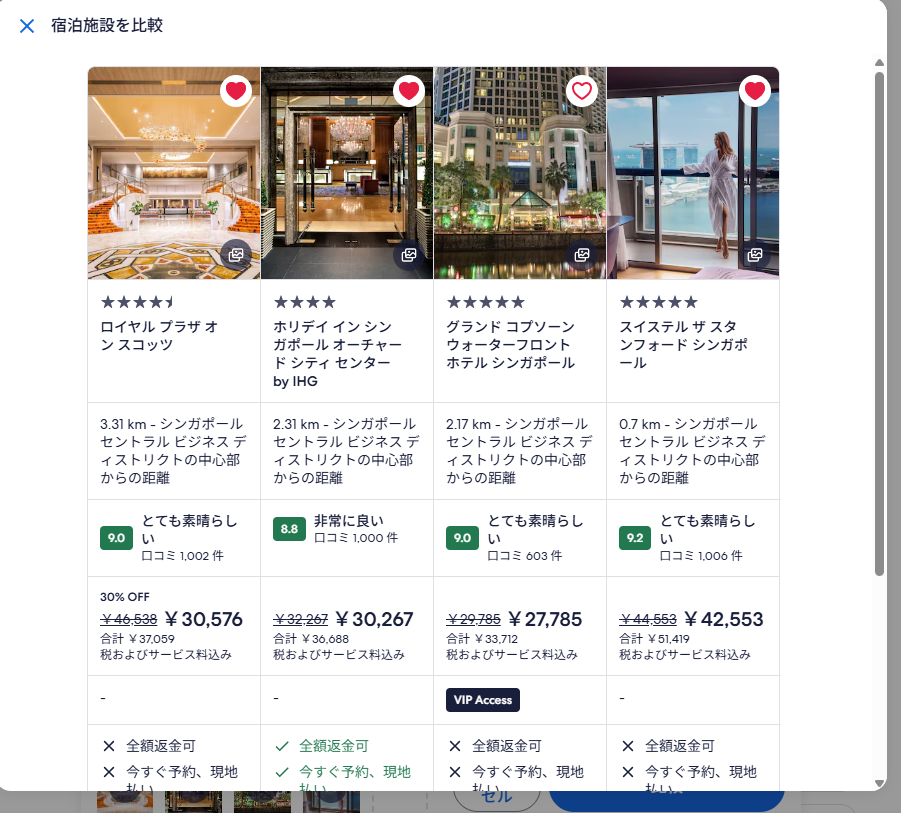Close the 宿泊施設を比較 comparison dialog
901x813 pixels.
pyautogui.click(x=27, y=26)
